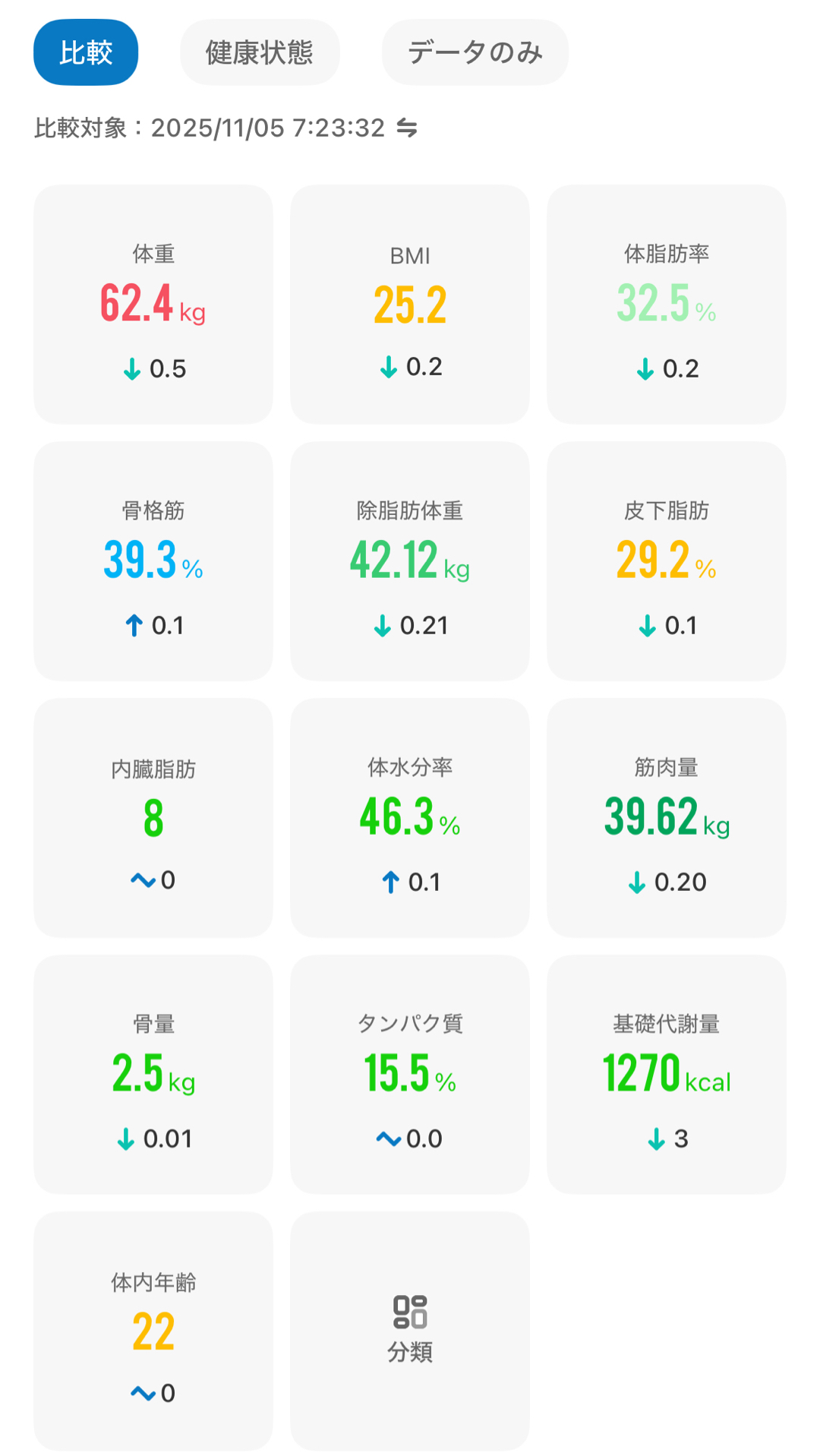Select the データのみ tab

(x=475, y=52)
